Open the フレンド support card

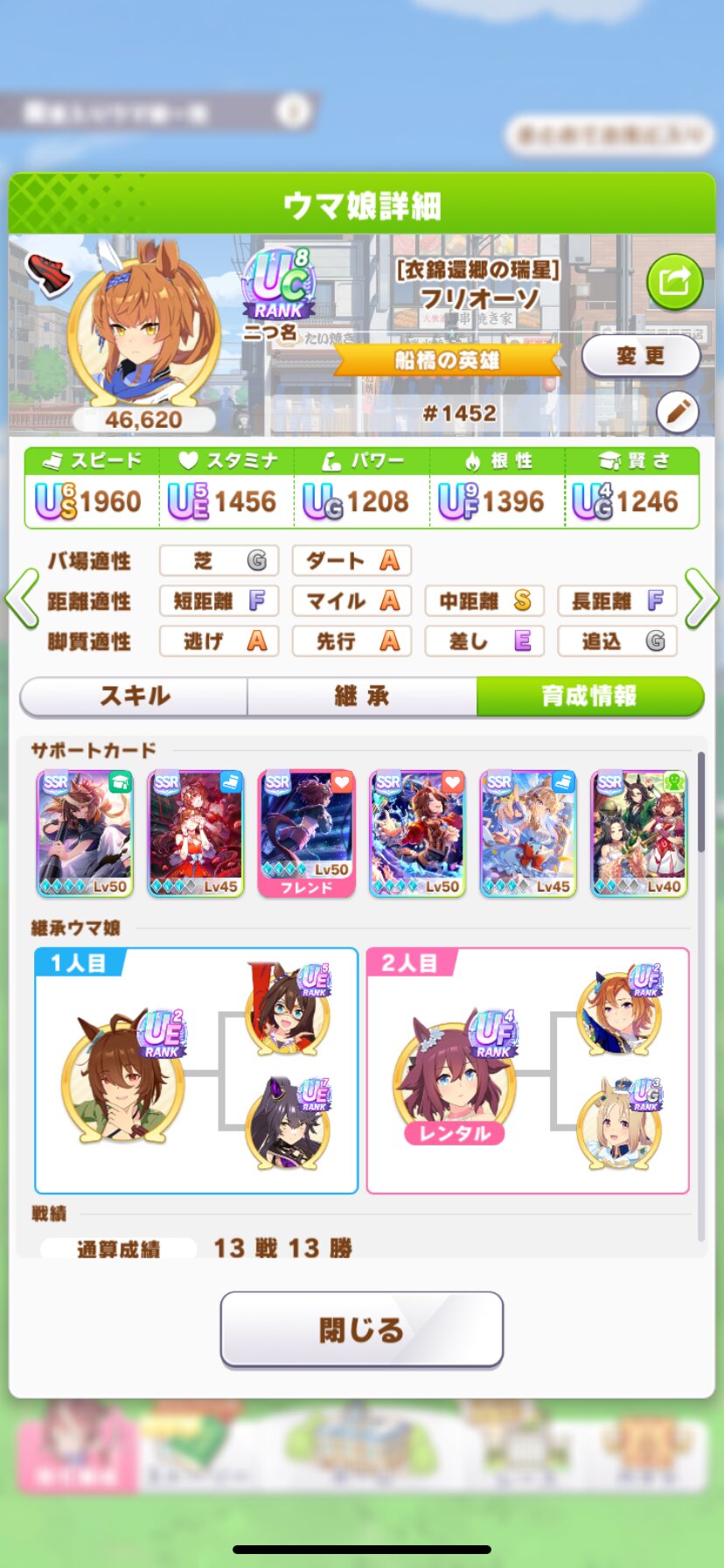click(307, 834)
